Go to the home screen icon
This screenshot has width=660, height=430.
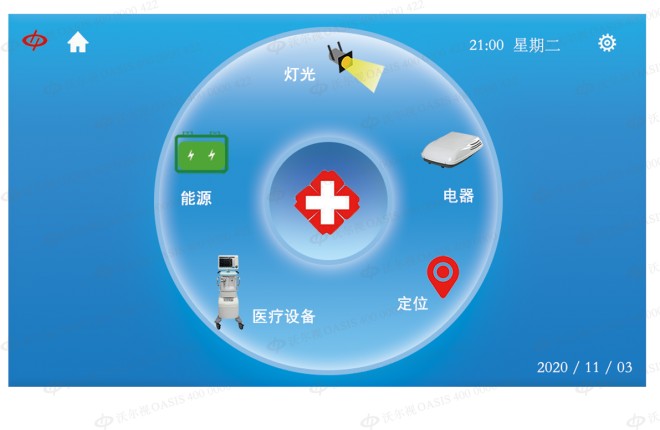(x=77, y=42)
